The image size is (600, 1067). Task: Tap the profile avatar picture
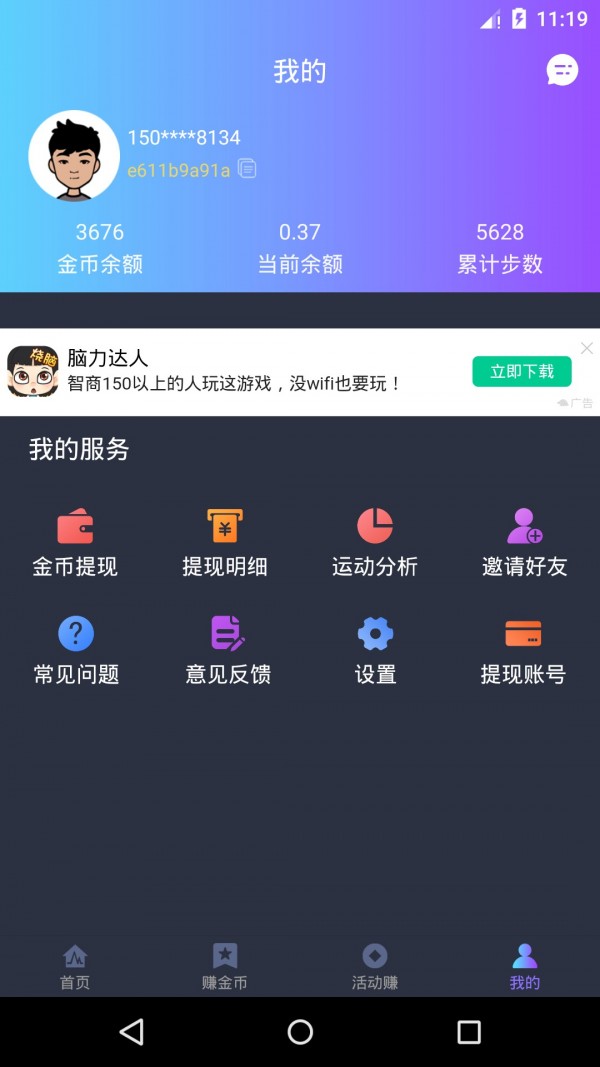[x=74, y=156]
